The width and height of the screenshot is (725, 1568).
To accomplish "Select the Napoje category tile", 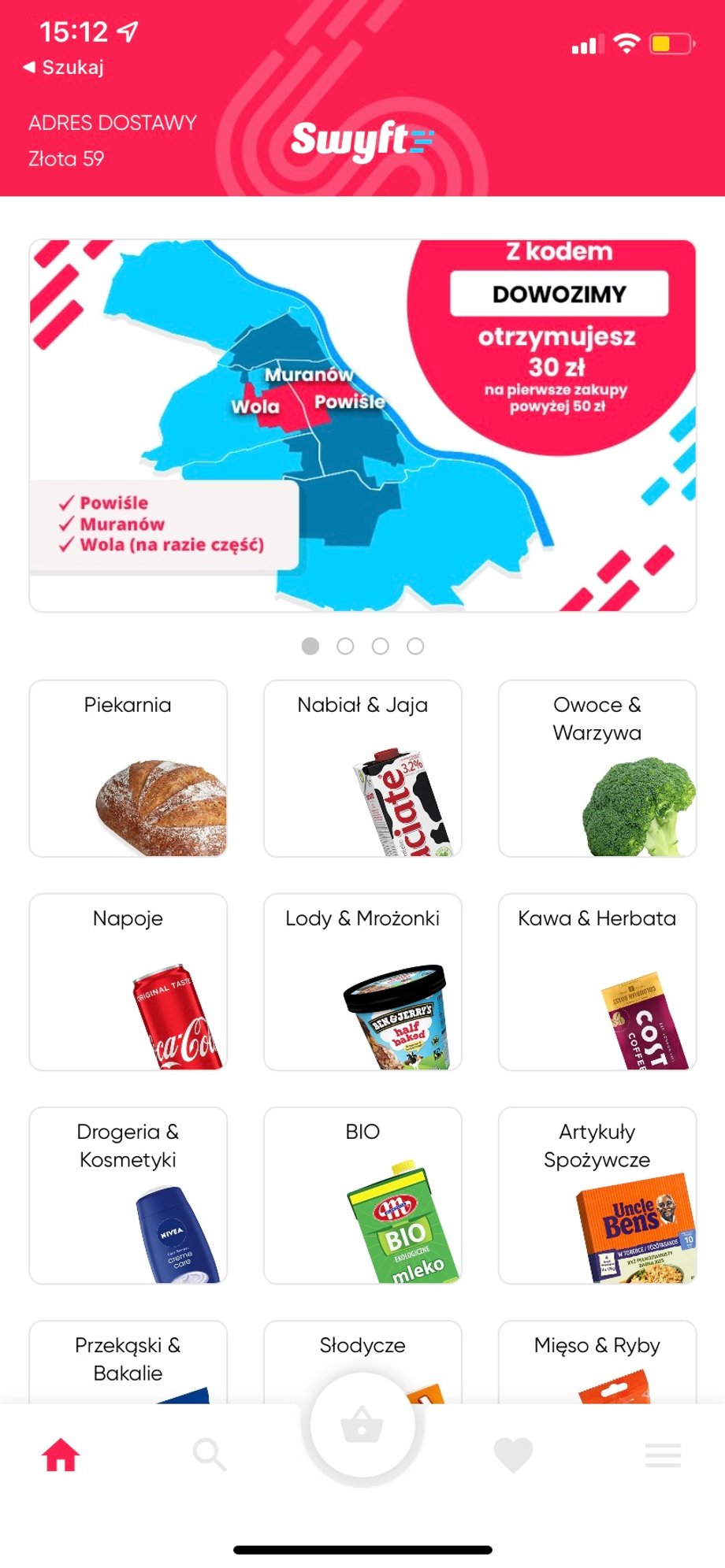I will [128, 982].
